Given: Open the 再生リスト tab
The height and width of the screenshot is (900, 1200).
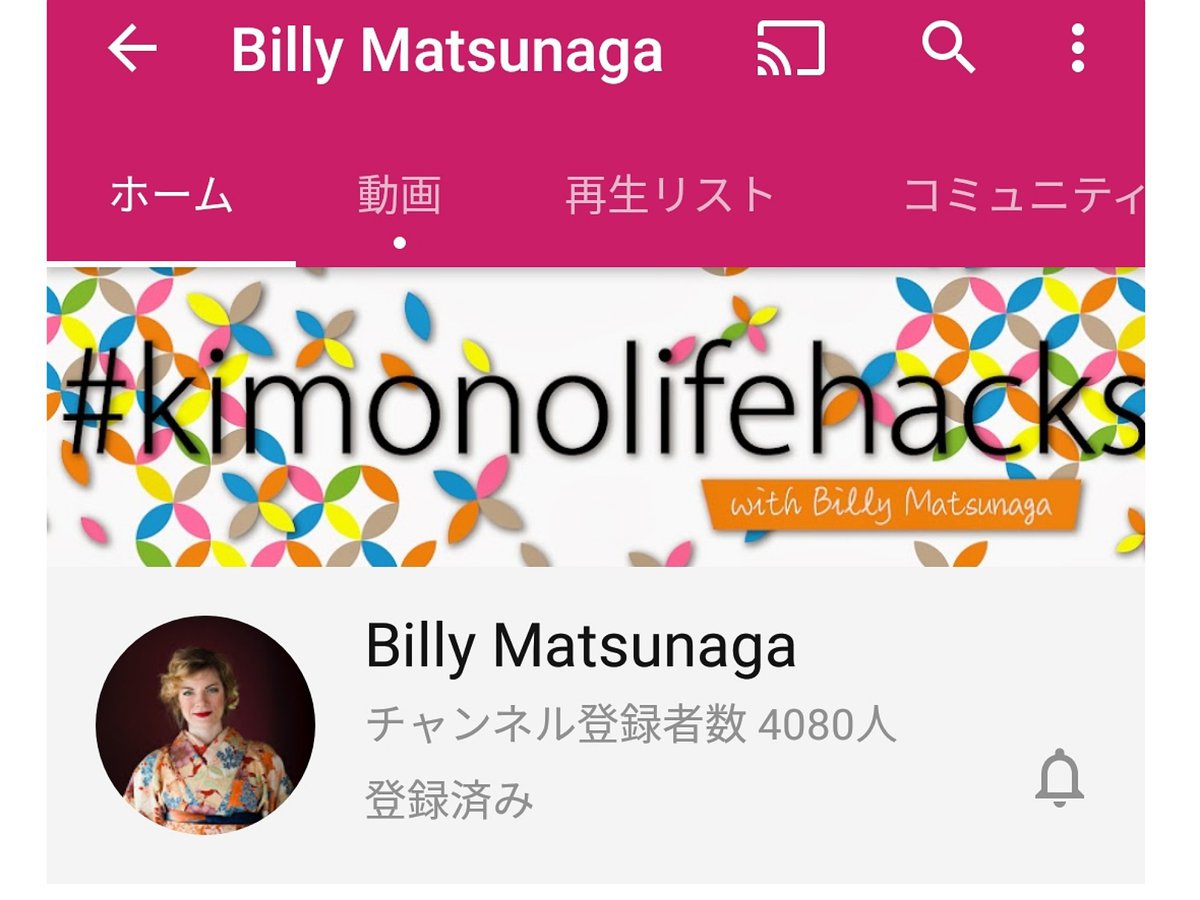Looking at the screenshot, I should pos(670,196).
